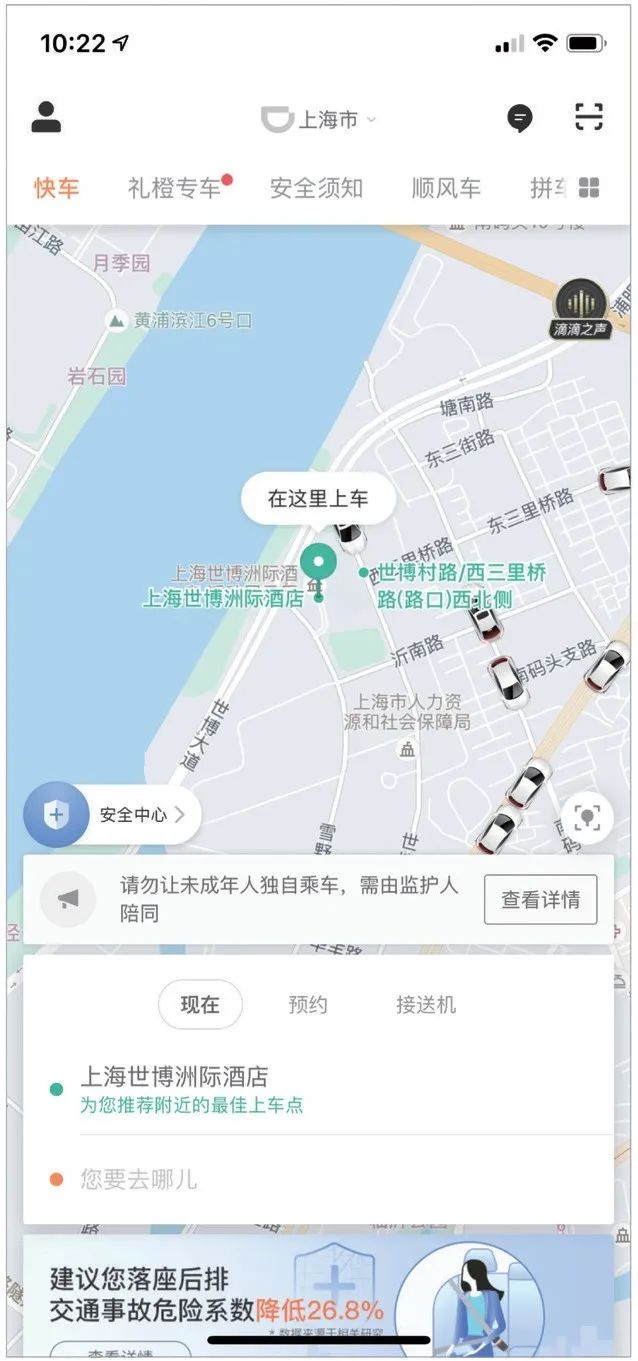Image resolution: width=638 pixels, height=1361 pixels.
Task: Tap 查看详情 on the minors notice
Action: click(x=540, y=900)
